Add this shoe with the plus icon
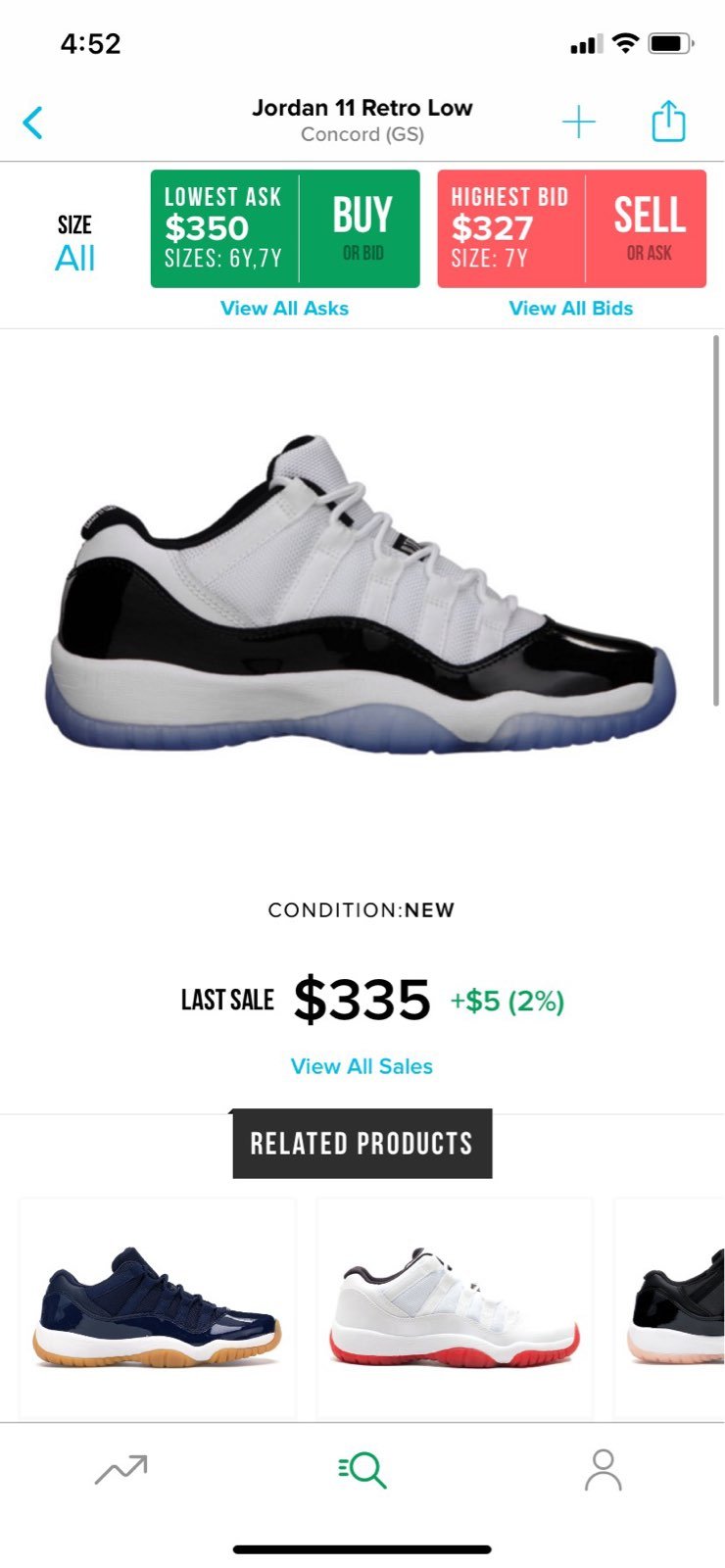The width and height of the screenshot is (725, 1568). click(579, 122)
